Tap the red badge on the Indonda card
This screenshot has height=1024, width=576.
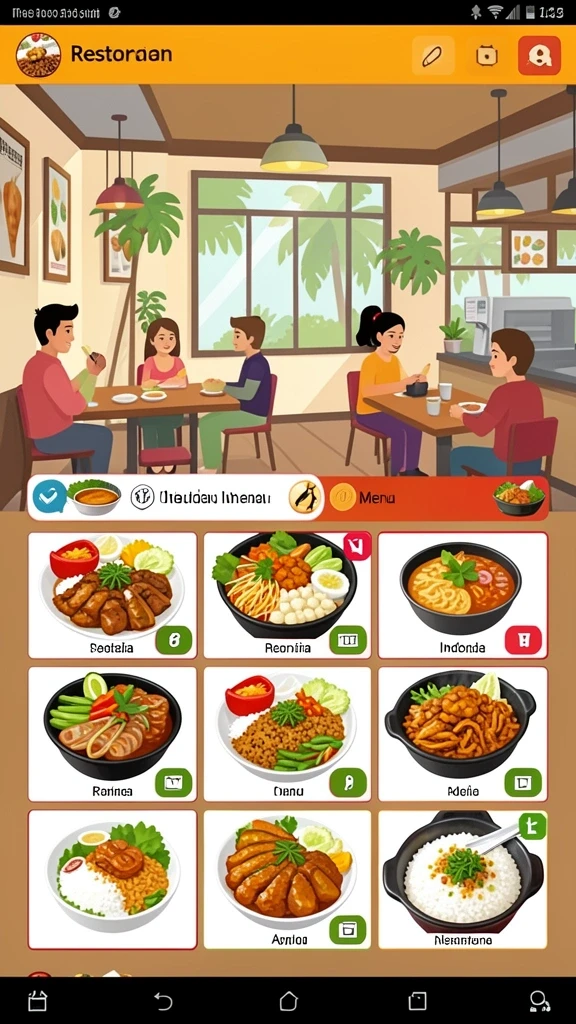point(522,640)
